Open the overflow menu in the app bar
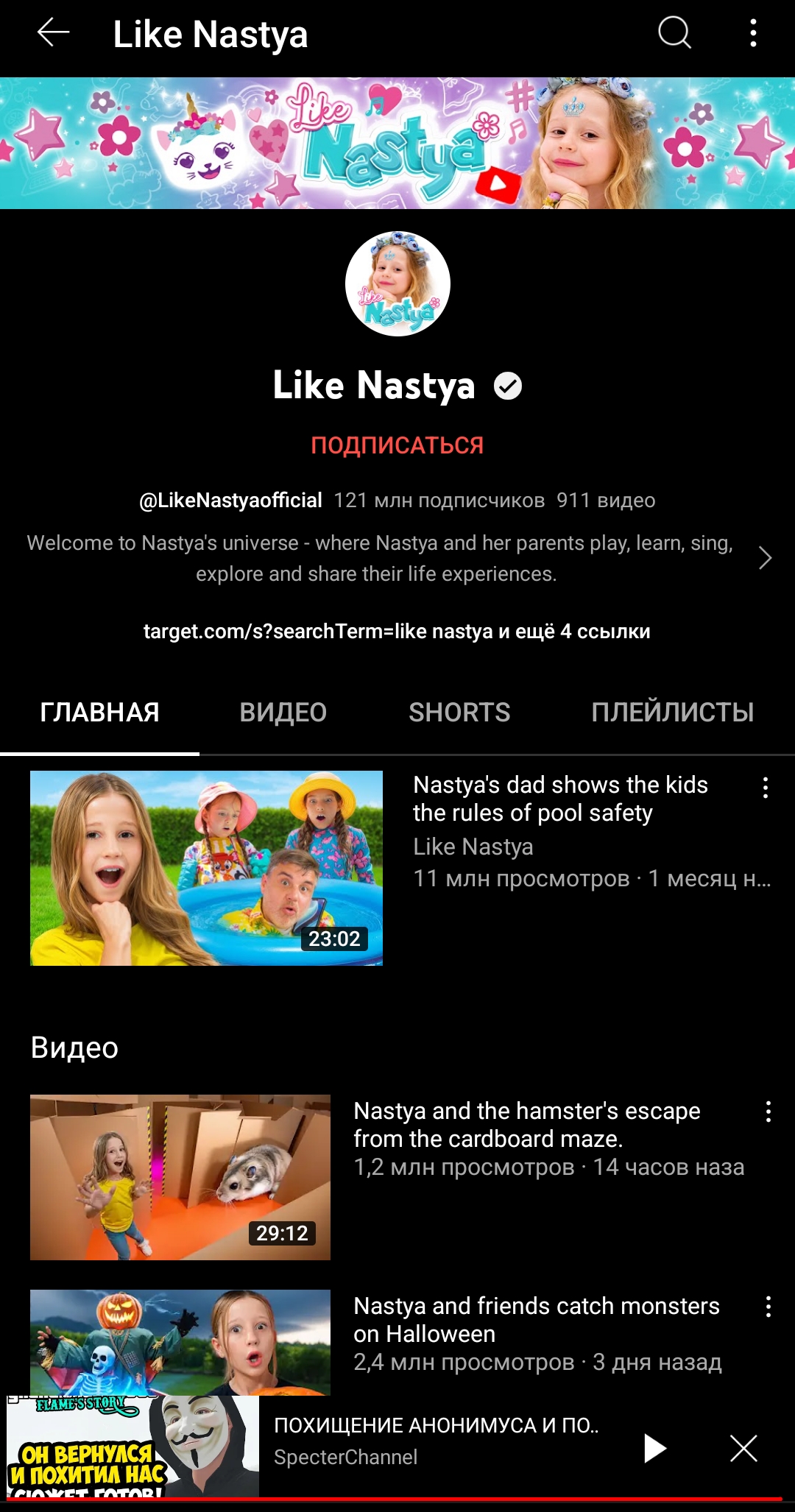The height and width of the screenshot is (1512, 795). [x=753, y=33]
